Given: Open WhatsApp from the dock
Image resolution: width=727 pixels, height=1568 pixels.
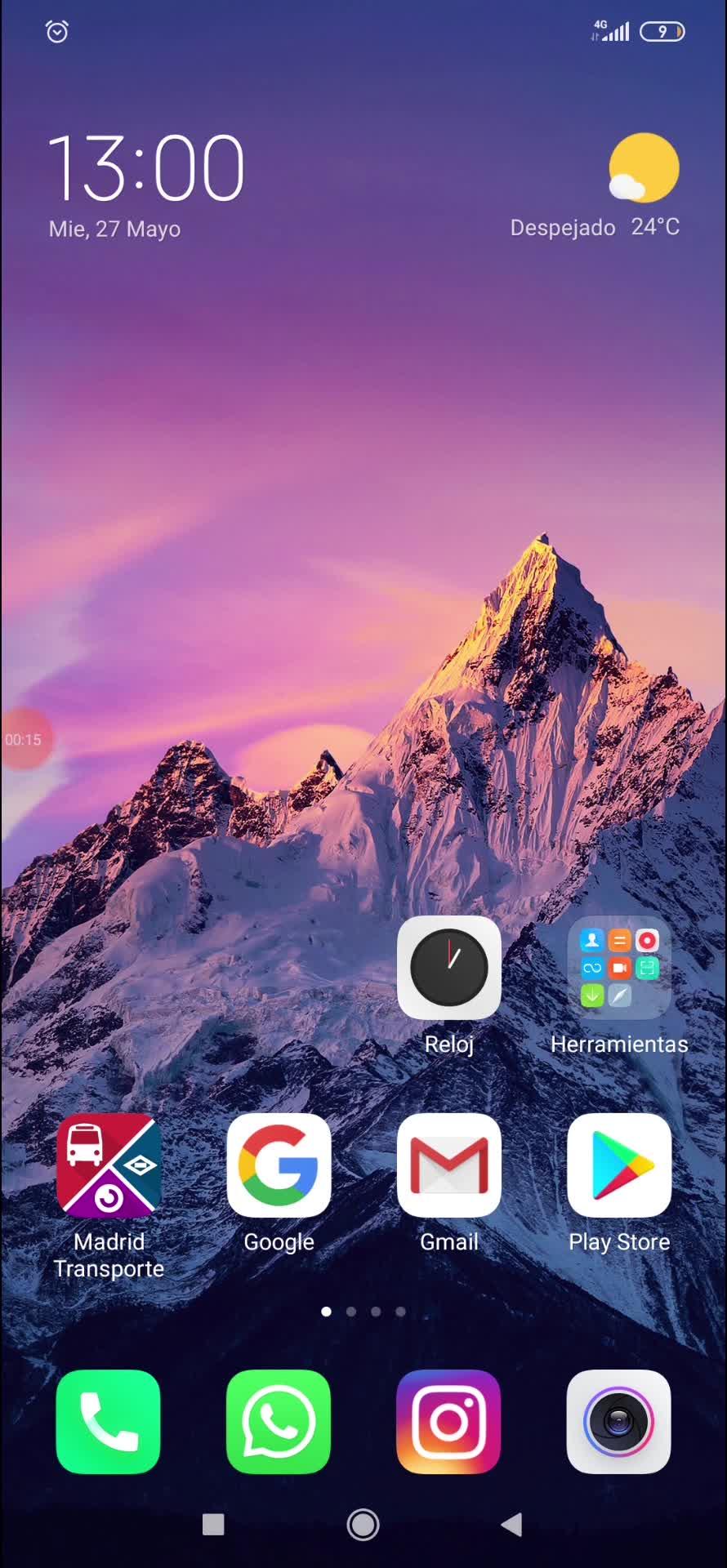Looking at the screenshot, I should coord(279,1422).
